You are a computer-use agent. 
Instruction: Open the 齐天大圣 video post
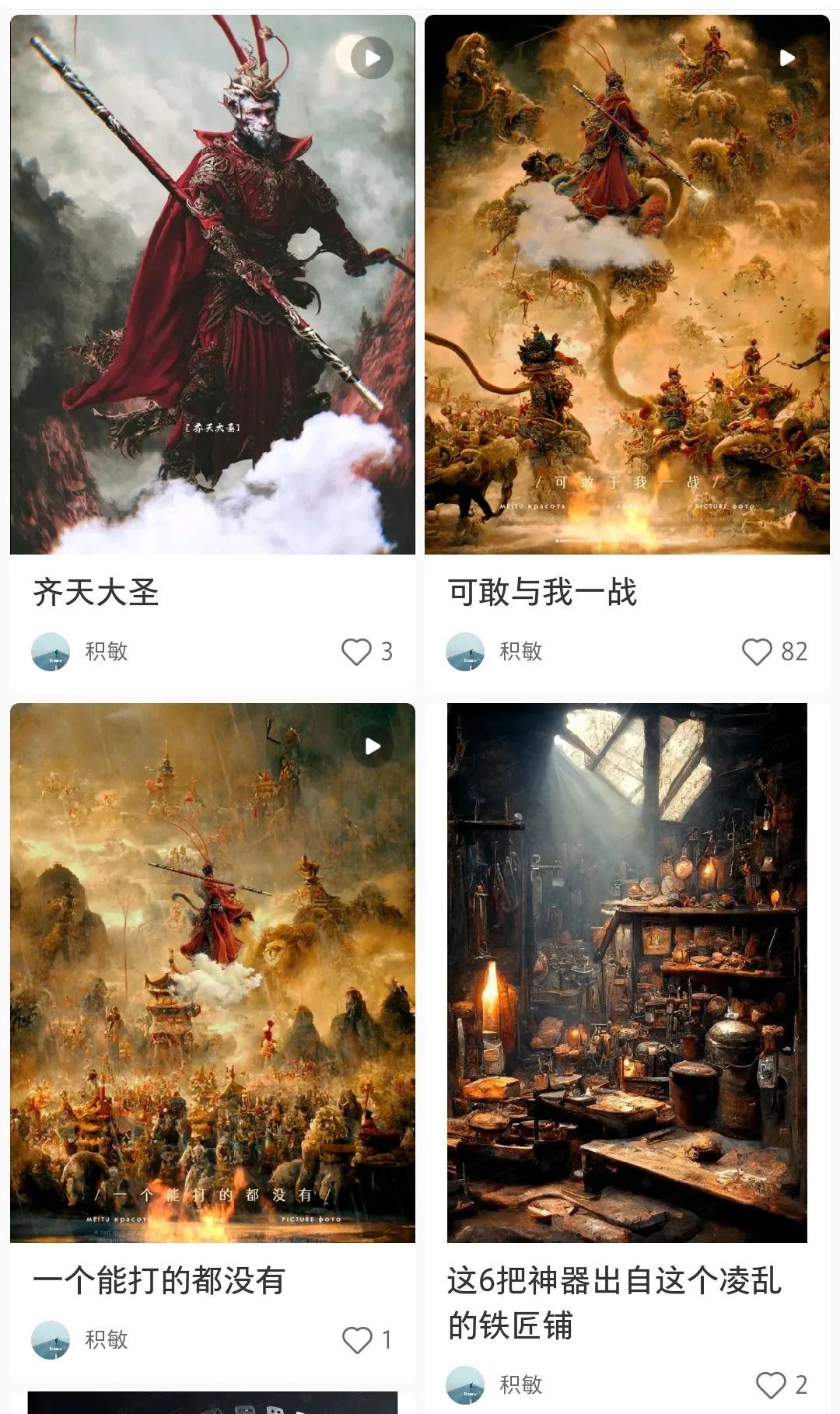click(212, 285)
